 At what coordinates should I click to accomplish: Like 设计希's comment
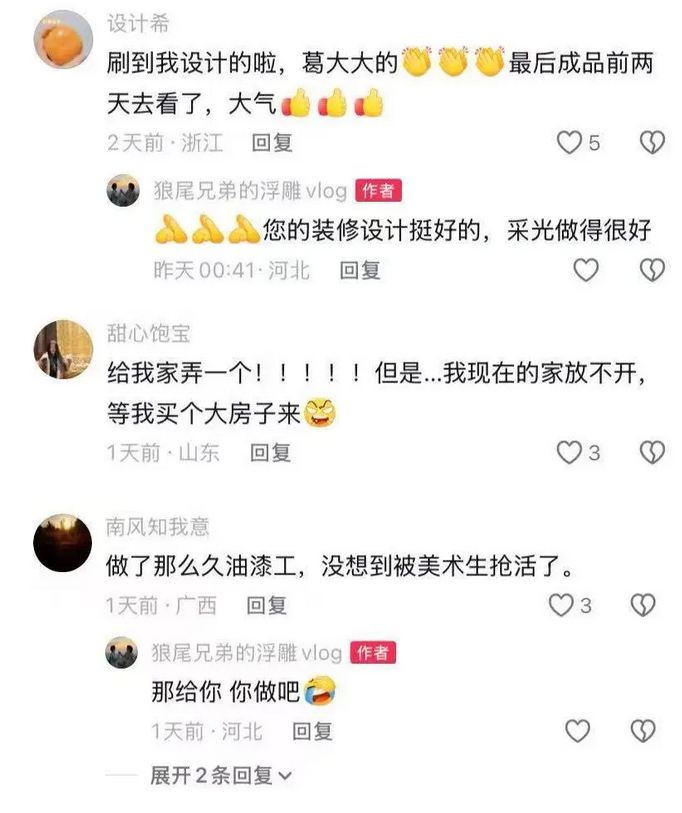(569, 143)
